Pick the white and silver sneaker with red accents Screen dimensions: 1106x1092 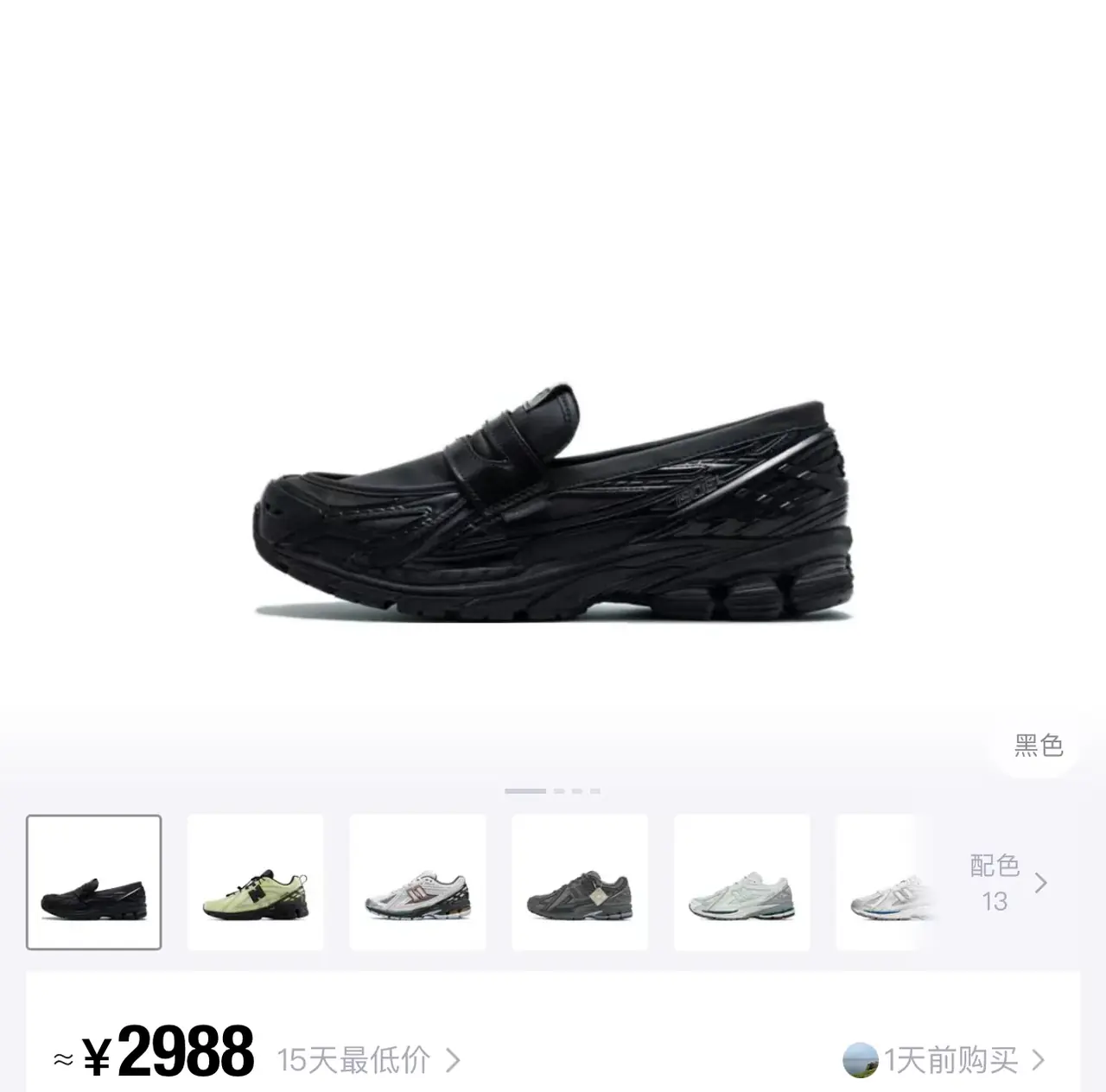pyautogui.click(x=417, y=882)
